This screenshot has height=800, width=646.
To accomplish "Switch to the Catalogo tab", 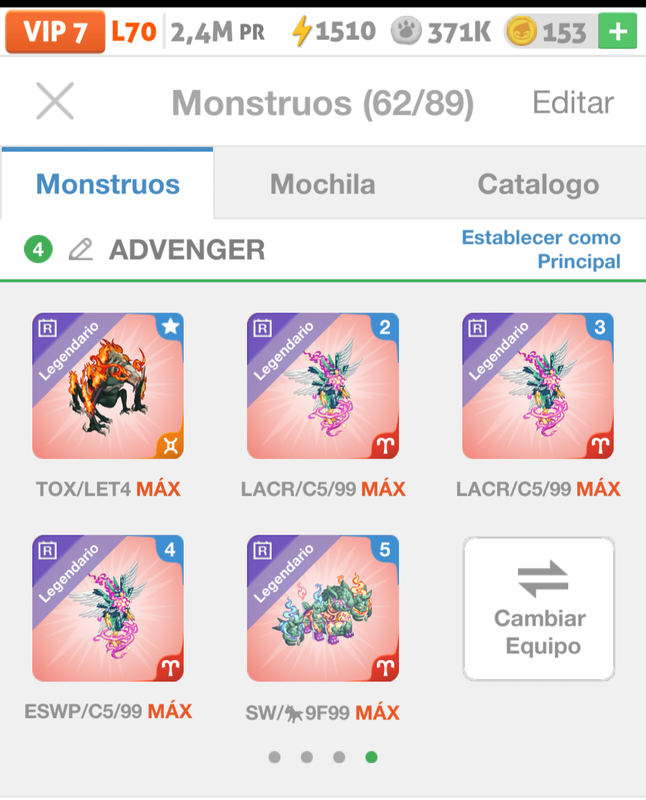I will [x=538, y=184].
